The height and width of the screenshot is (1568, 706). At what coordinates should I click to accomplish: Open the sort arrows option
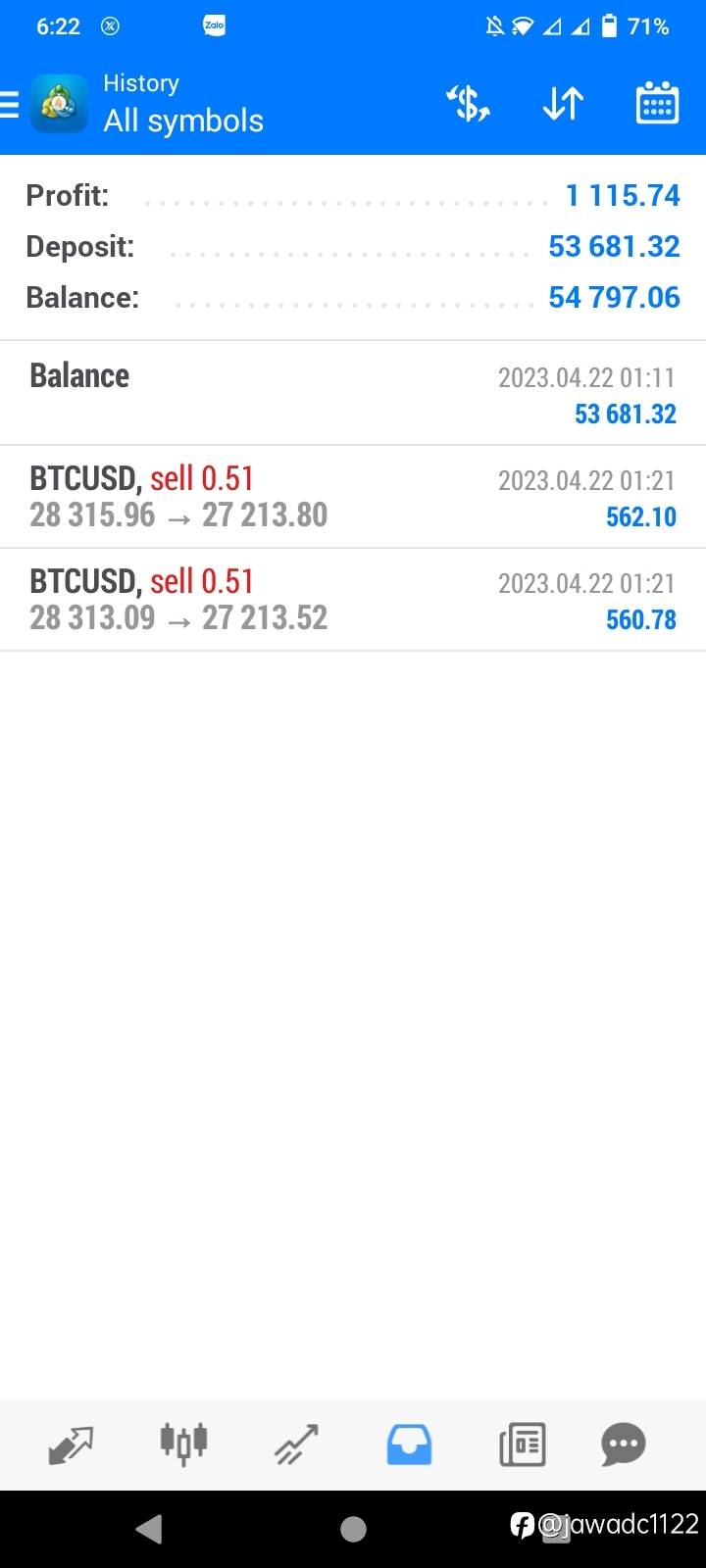tap(563, 103)
